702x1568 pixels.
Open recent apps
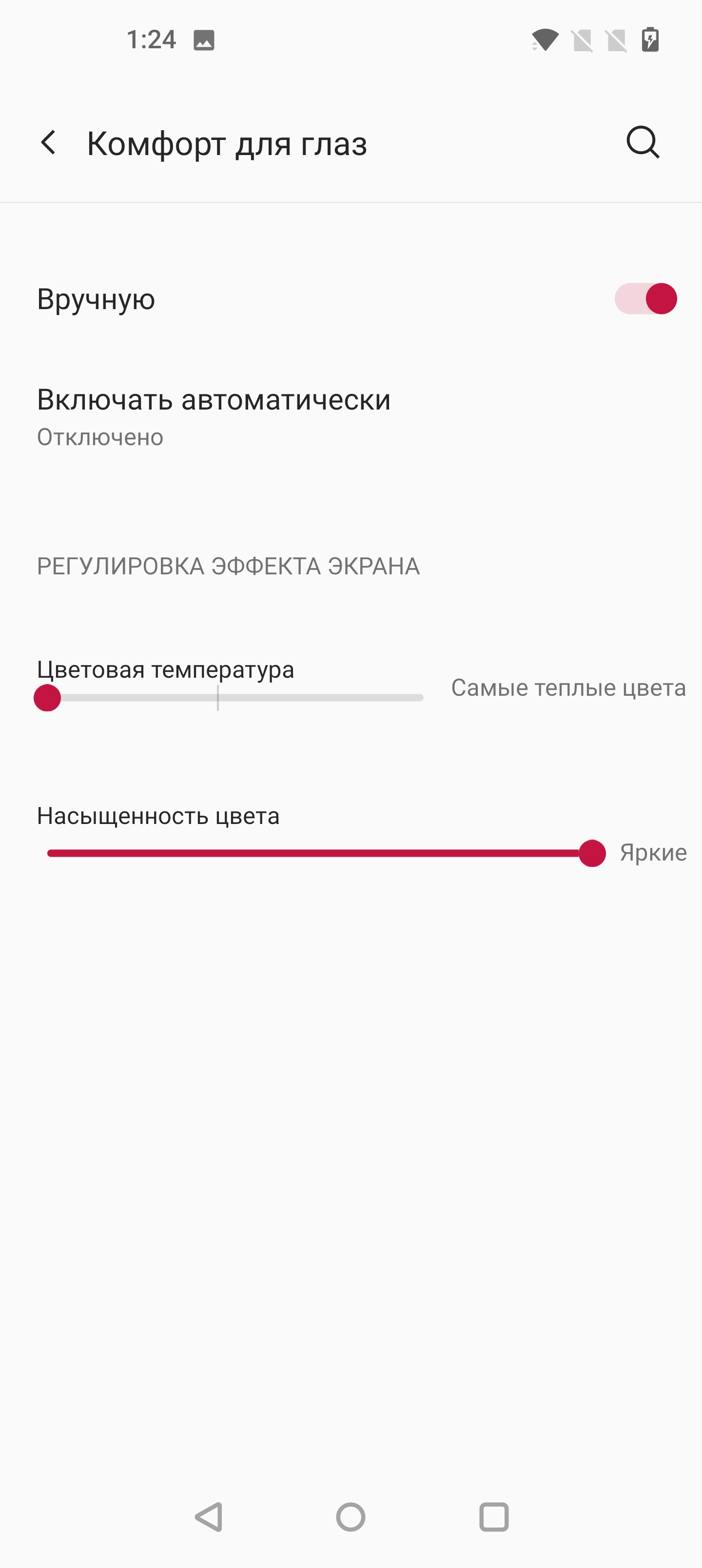click(x=494, y=1516)
